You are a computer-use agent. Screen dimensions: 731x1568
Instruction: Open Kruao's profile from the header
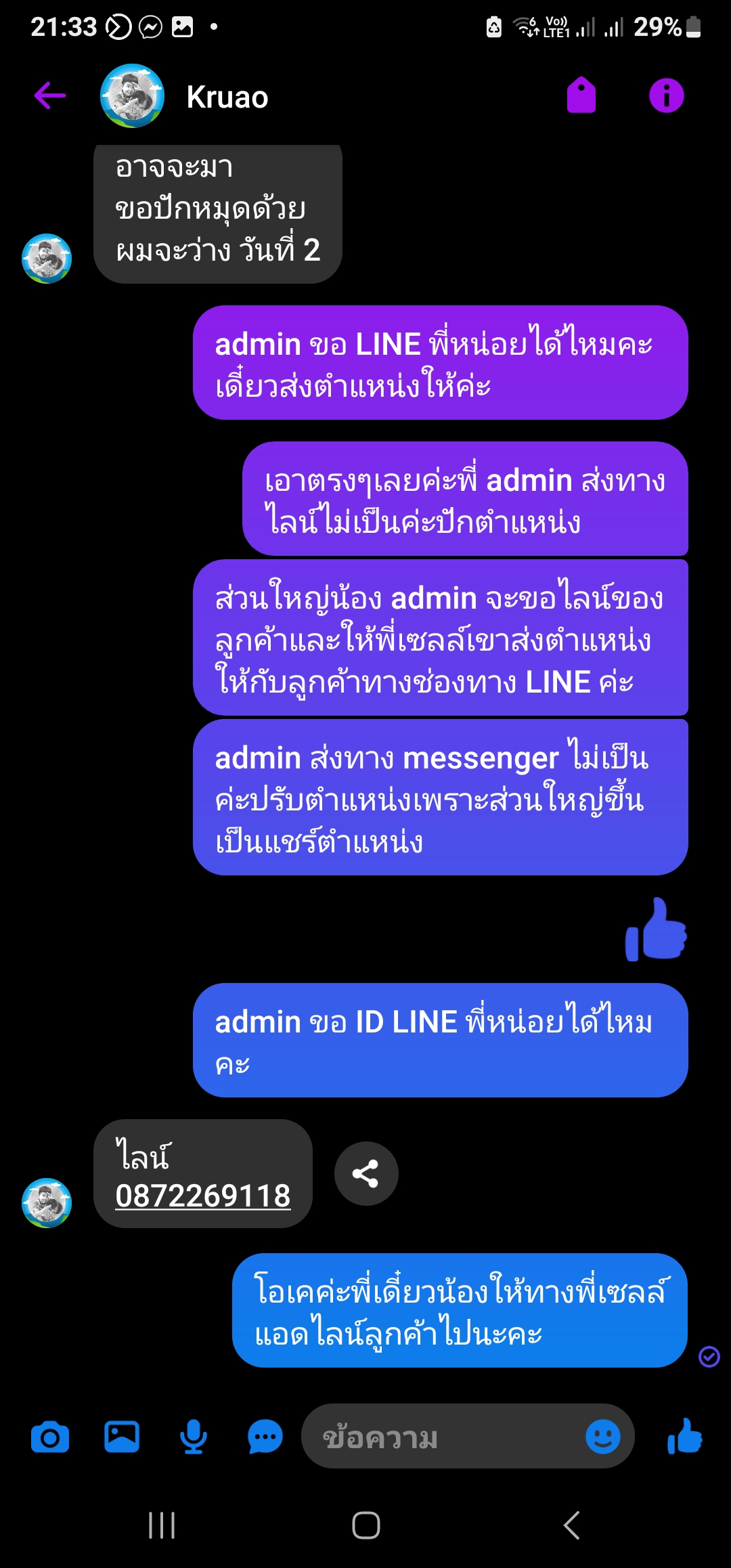184,96
